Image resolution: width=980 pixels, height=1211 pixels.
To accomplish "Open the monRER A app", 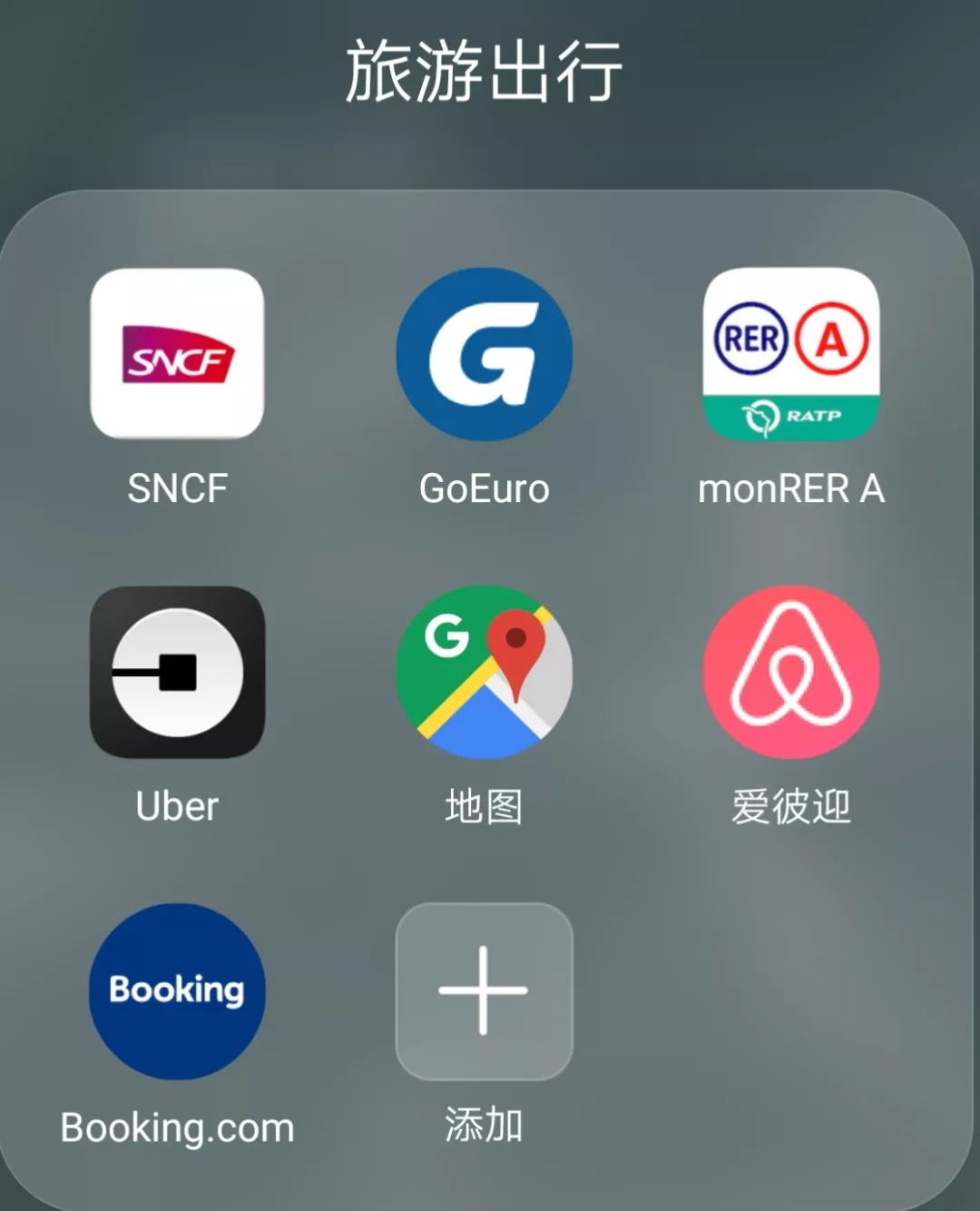I will (x=790, y=354).
